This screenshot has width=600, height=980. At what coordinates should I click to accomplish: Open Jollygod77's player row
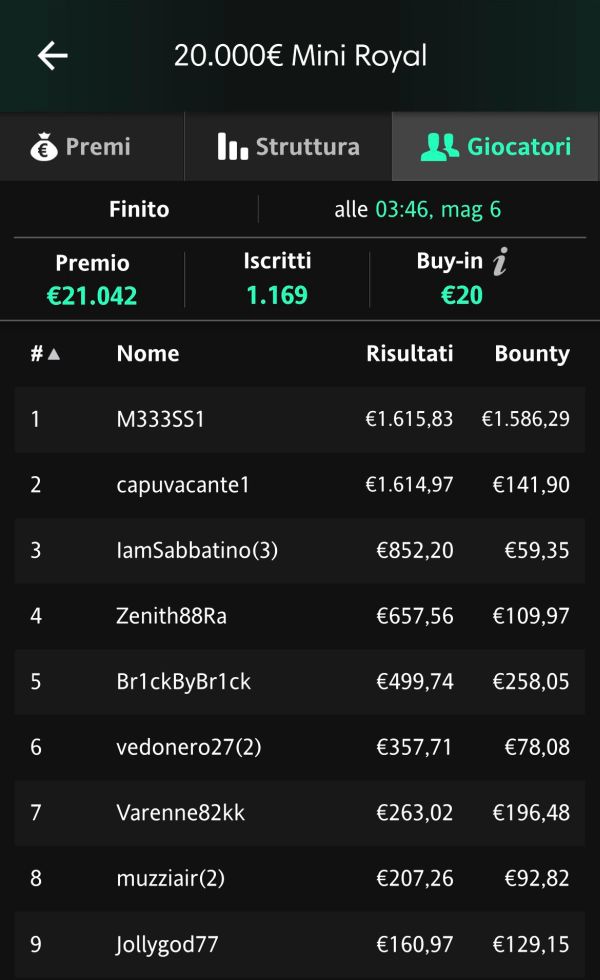coord(300,944)
